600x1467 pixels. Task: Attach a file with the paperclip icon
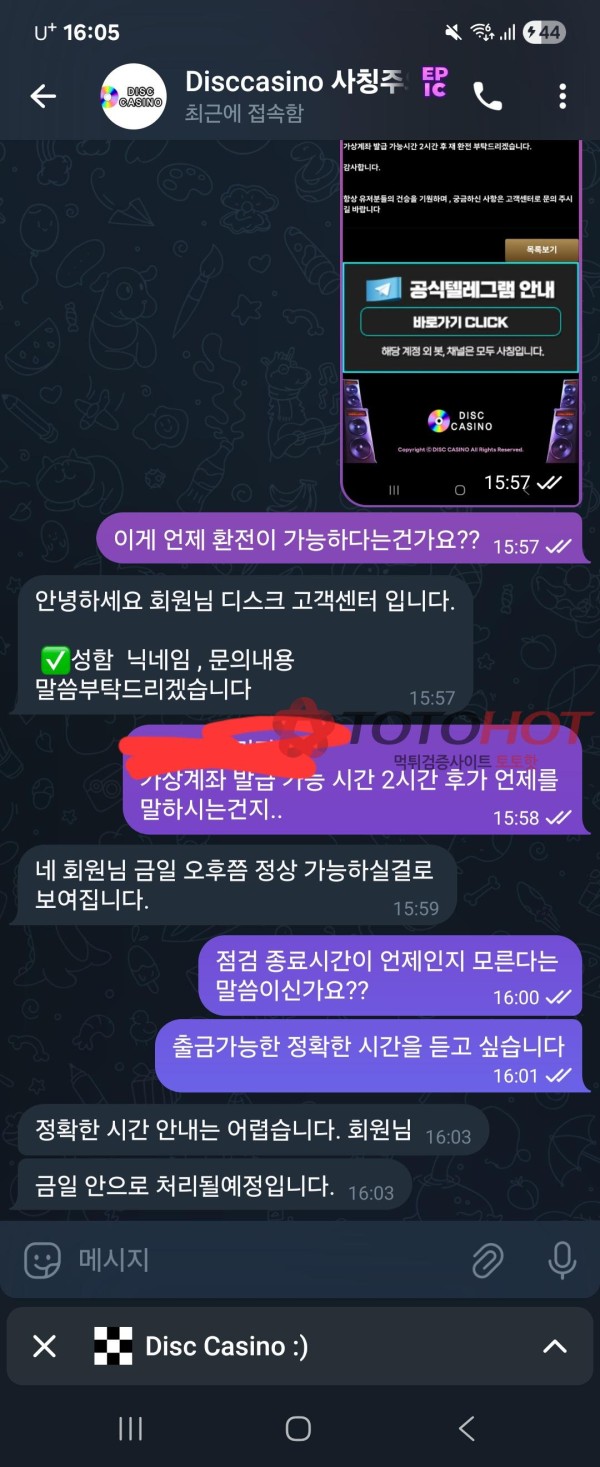click(487, 1260)
